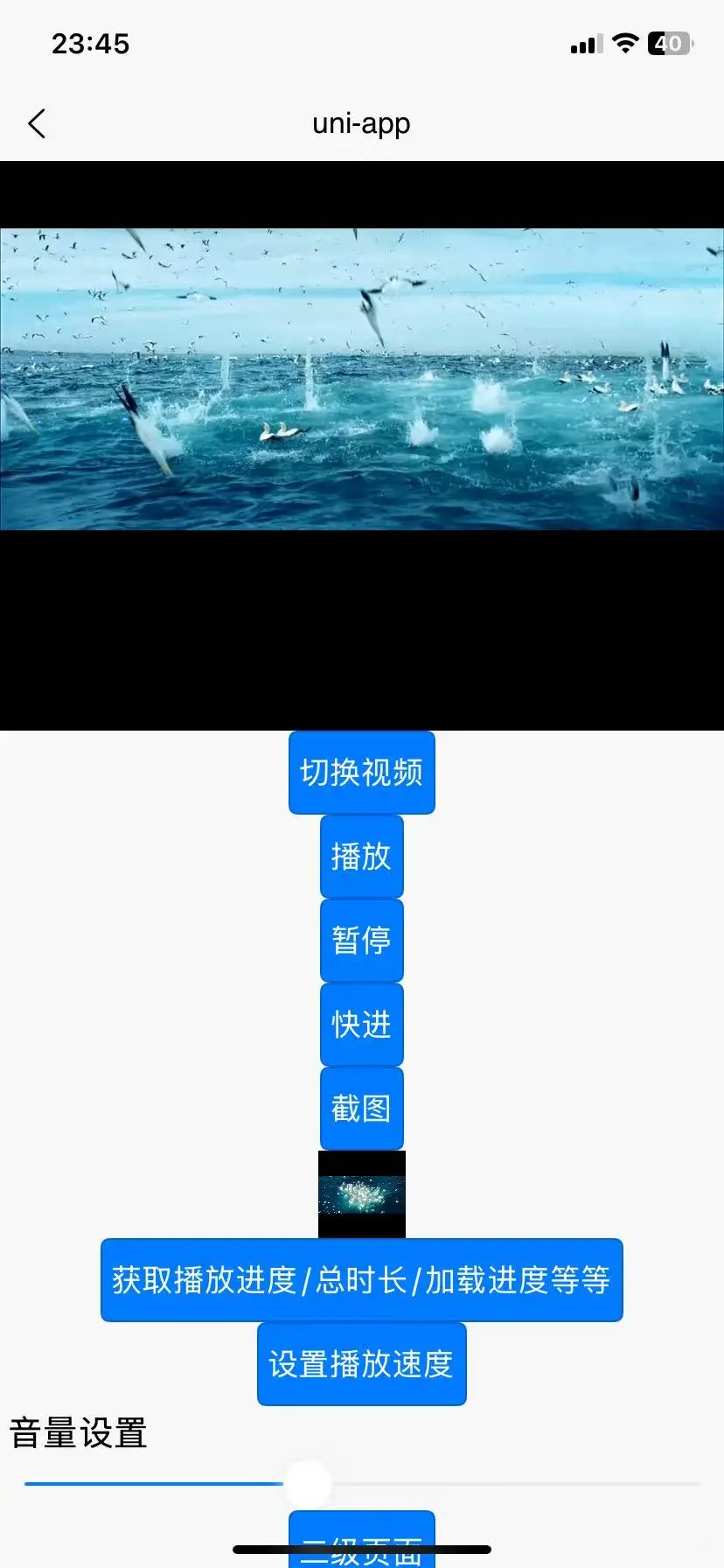This screenshot has height=1568, width=724.
Task: Capture a screenshot with 截图
Action: (x=361, y=1108)
